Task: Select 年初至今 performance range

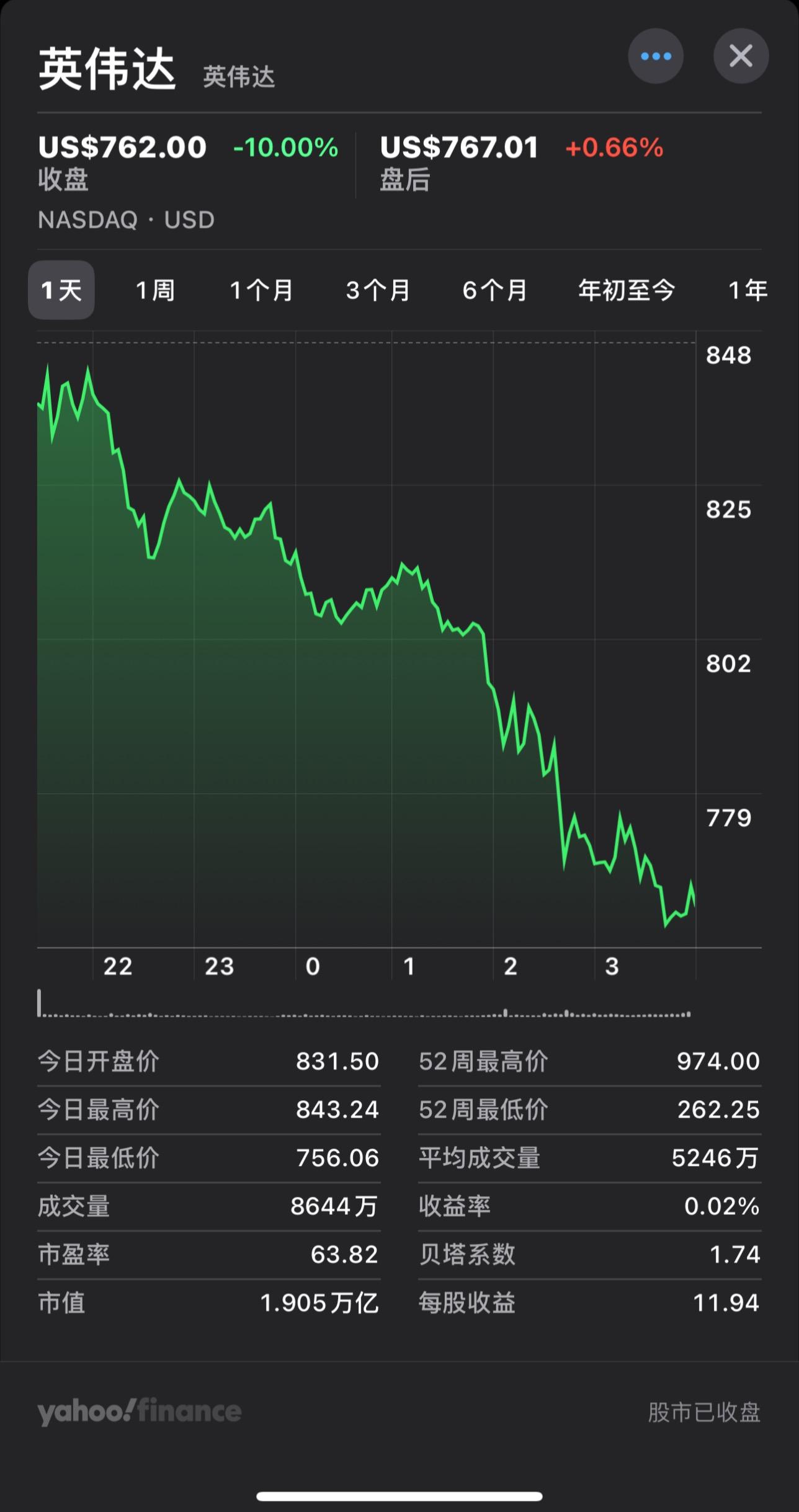Action: pos(625,290)
